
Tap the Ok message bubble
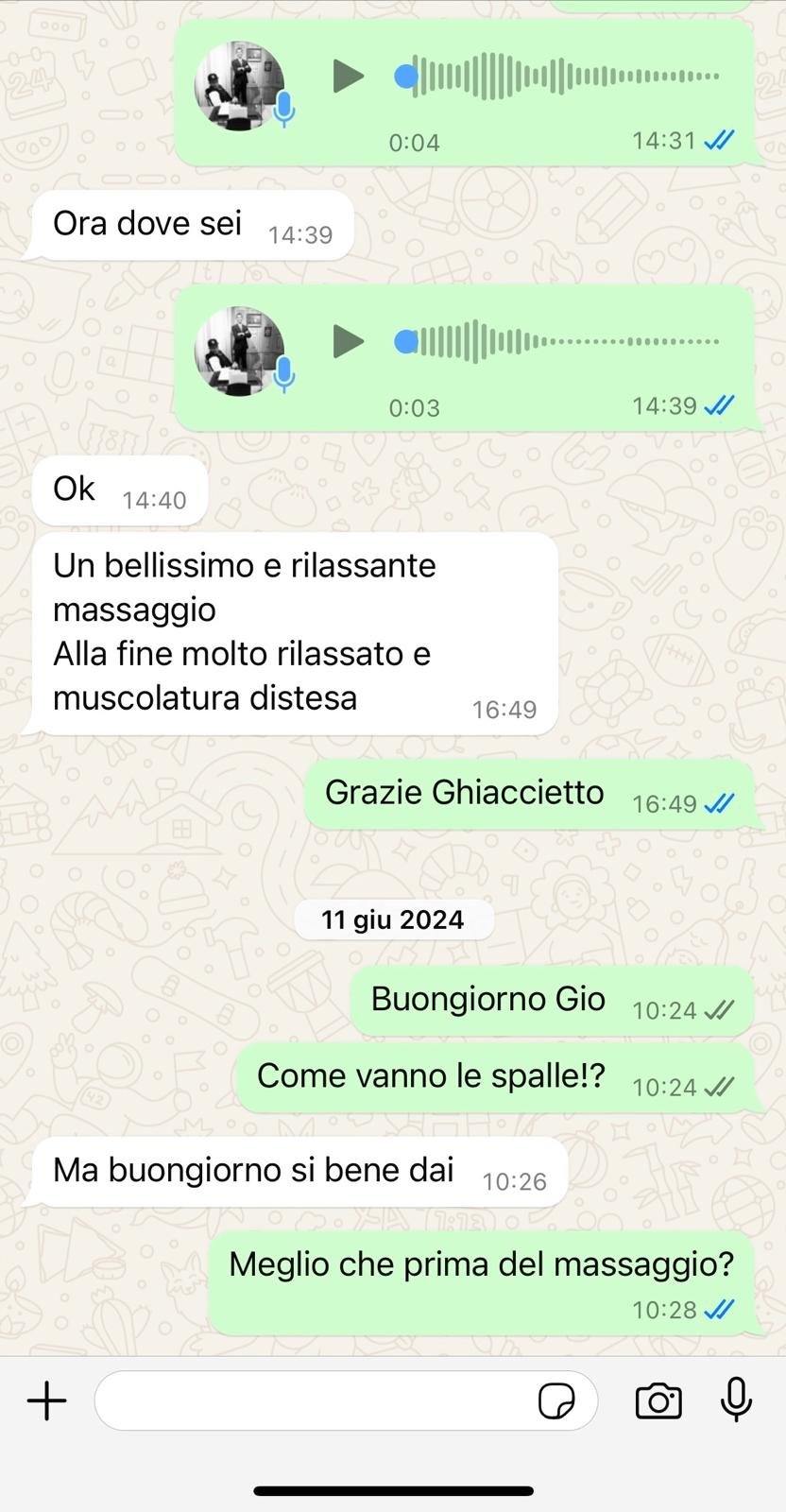pyautogui.click(x=118, y=490)
